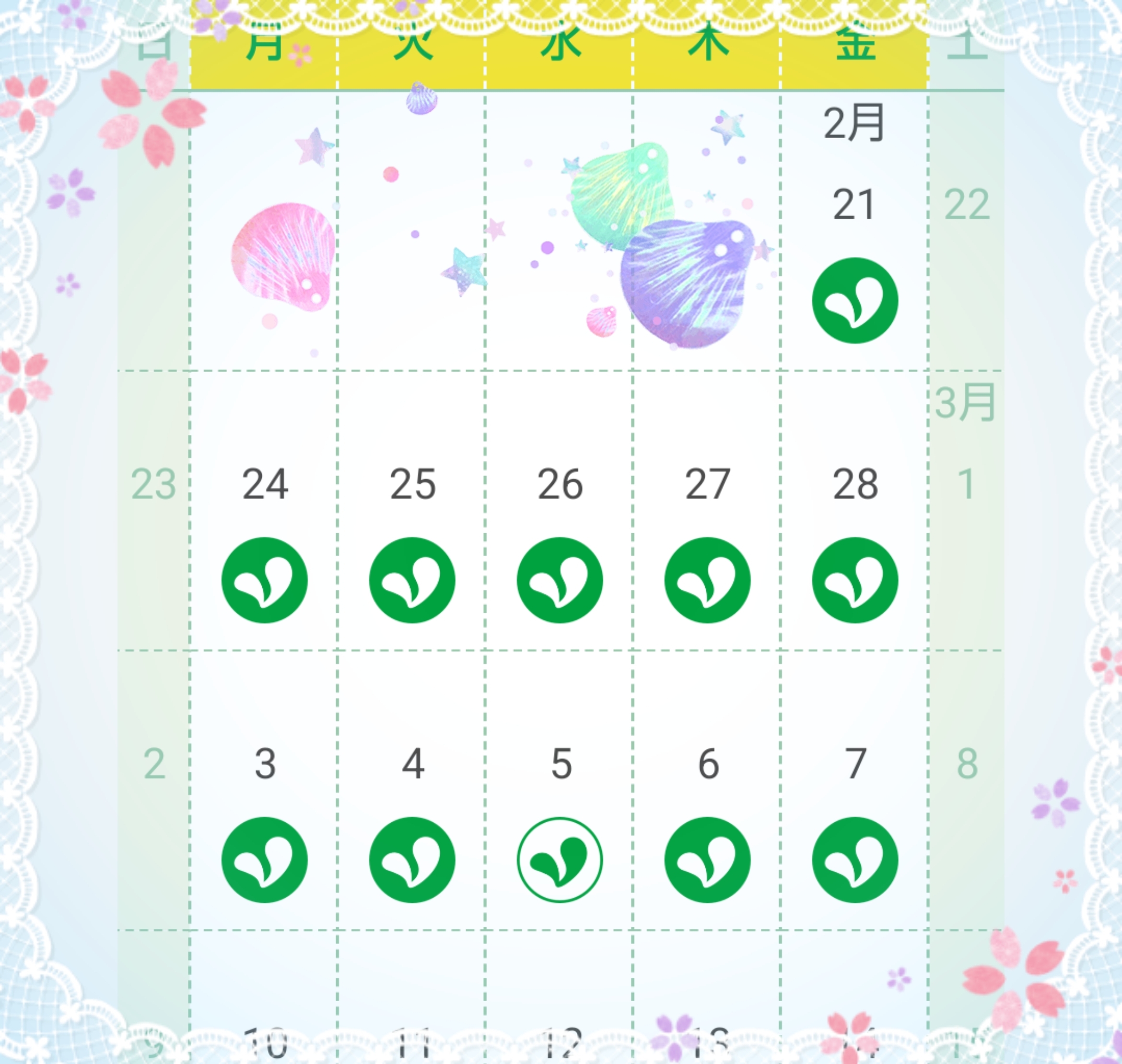This screenshot has width=1122, height=1064.
Task: Choose February 26 in the calendar
Action: pos(559,511)
